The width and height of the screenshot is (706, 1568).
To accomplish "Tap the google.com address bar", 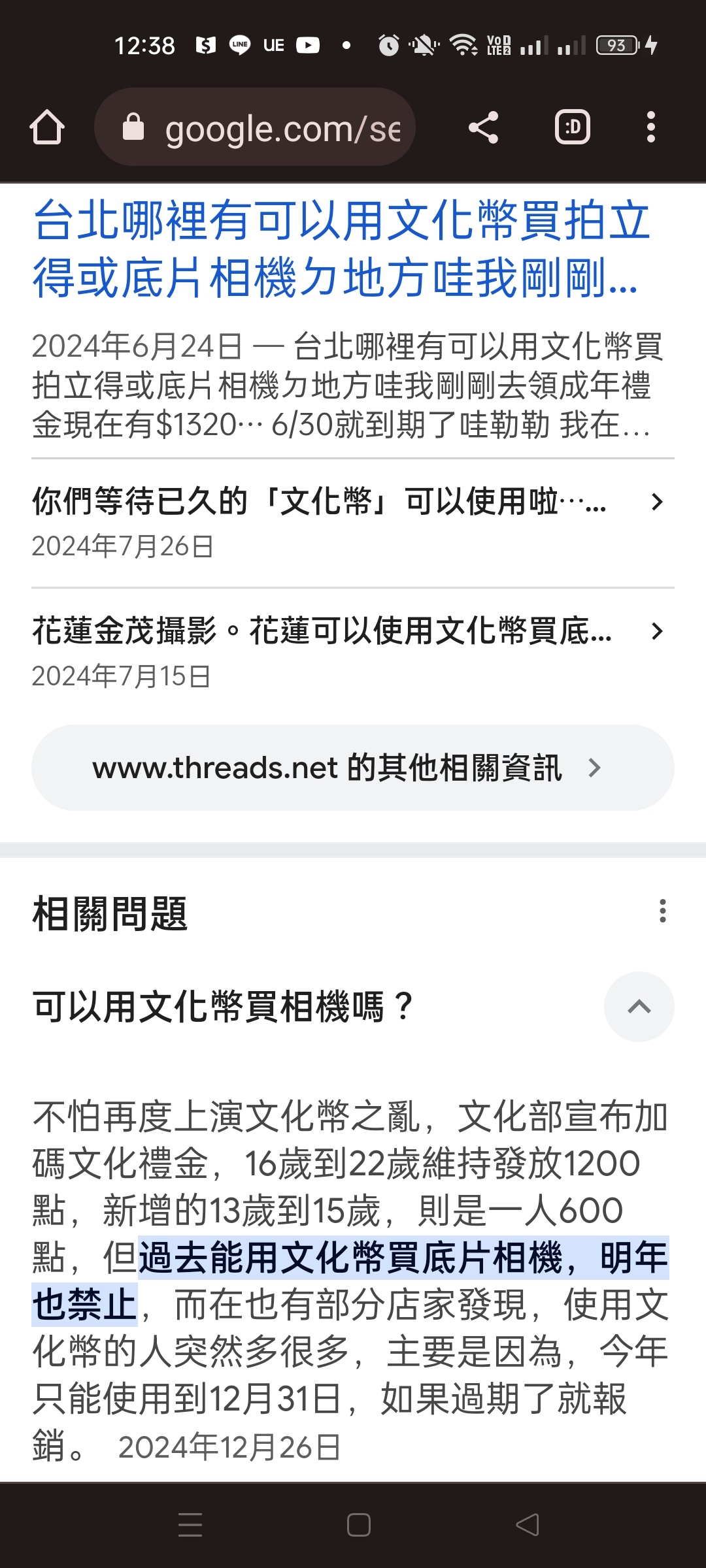I will [x=255, y=127].
